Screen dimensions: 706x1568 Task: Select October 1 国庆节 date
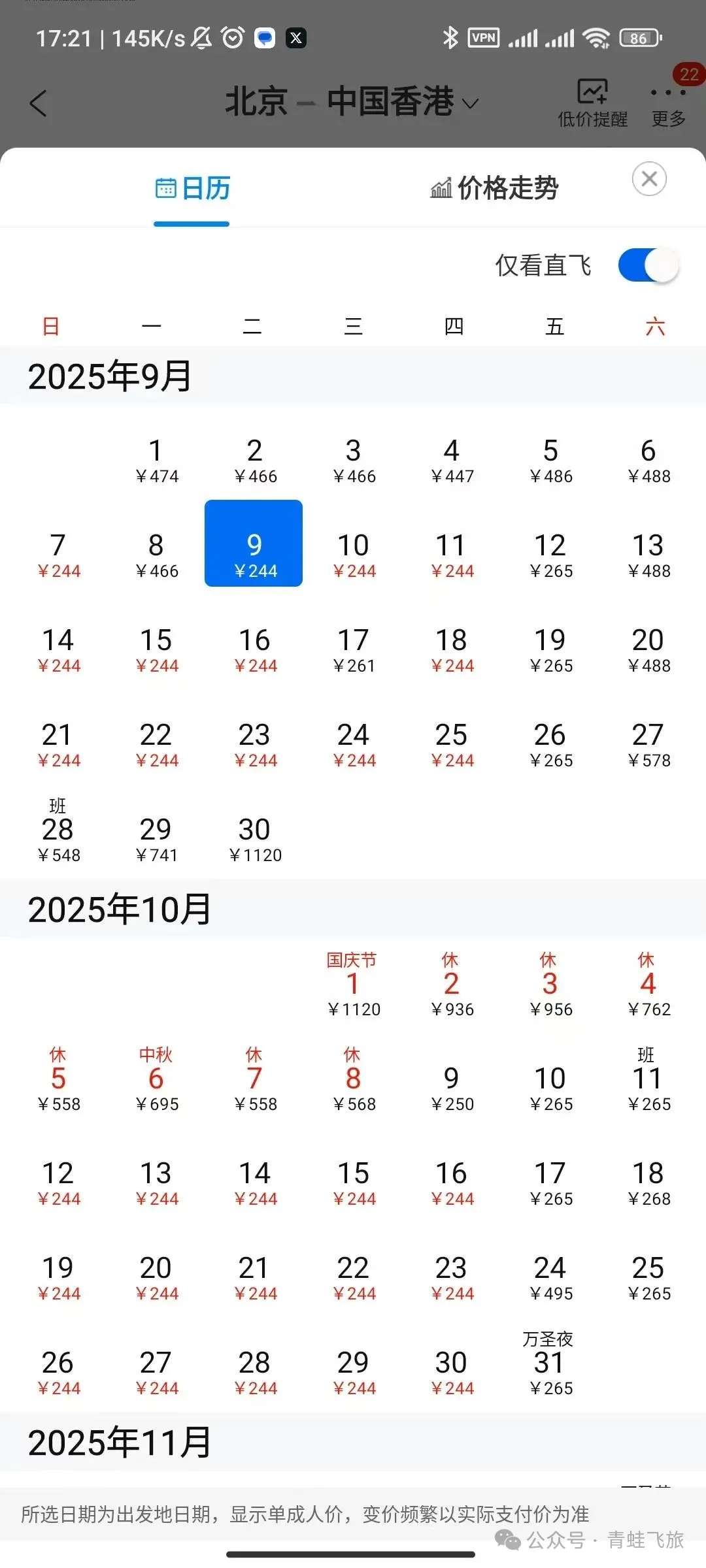coord(354,984)
